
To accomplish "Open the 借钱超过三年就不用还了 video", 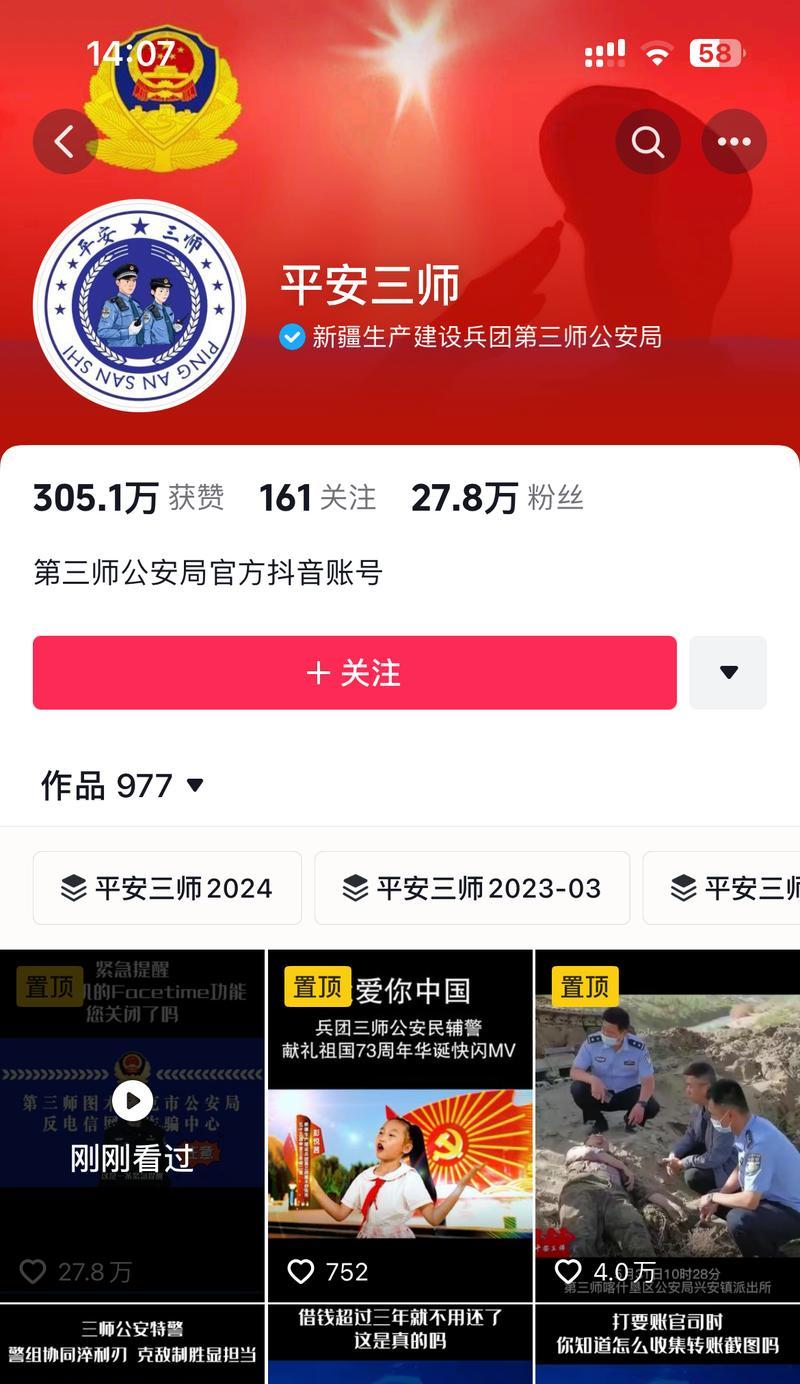I will pyautogui.click(x=400, y=1344).
